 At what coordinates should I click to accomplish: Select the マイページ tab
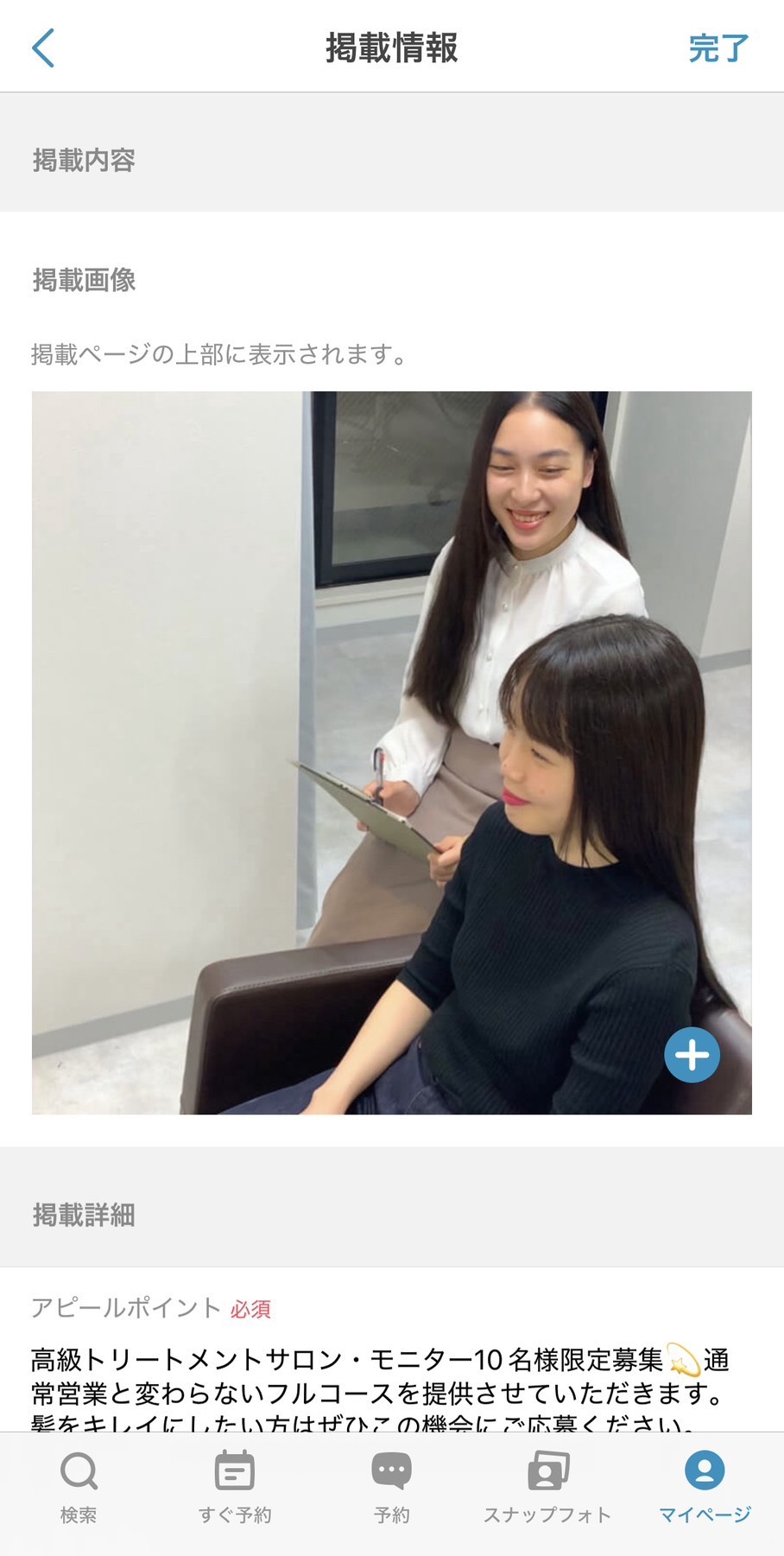[x=705, y=1488]
